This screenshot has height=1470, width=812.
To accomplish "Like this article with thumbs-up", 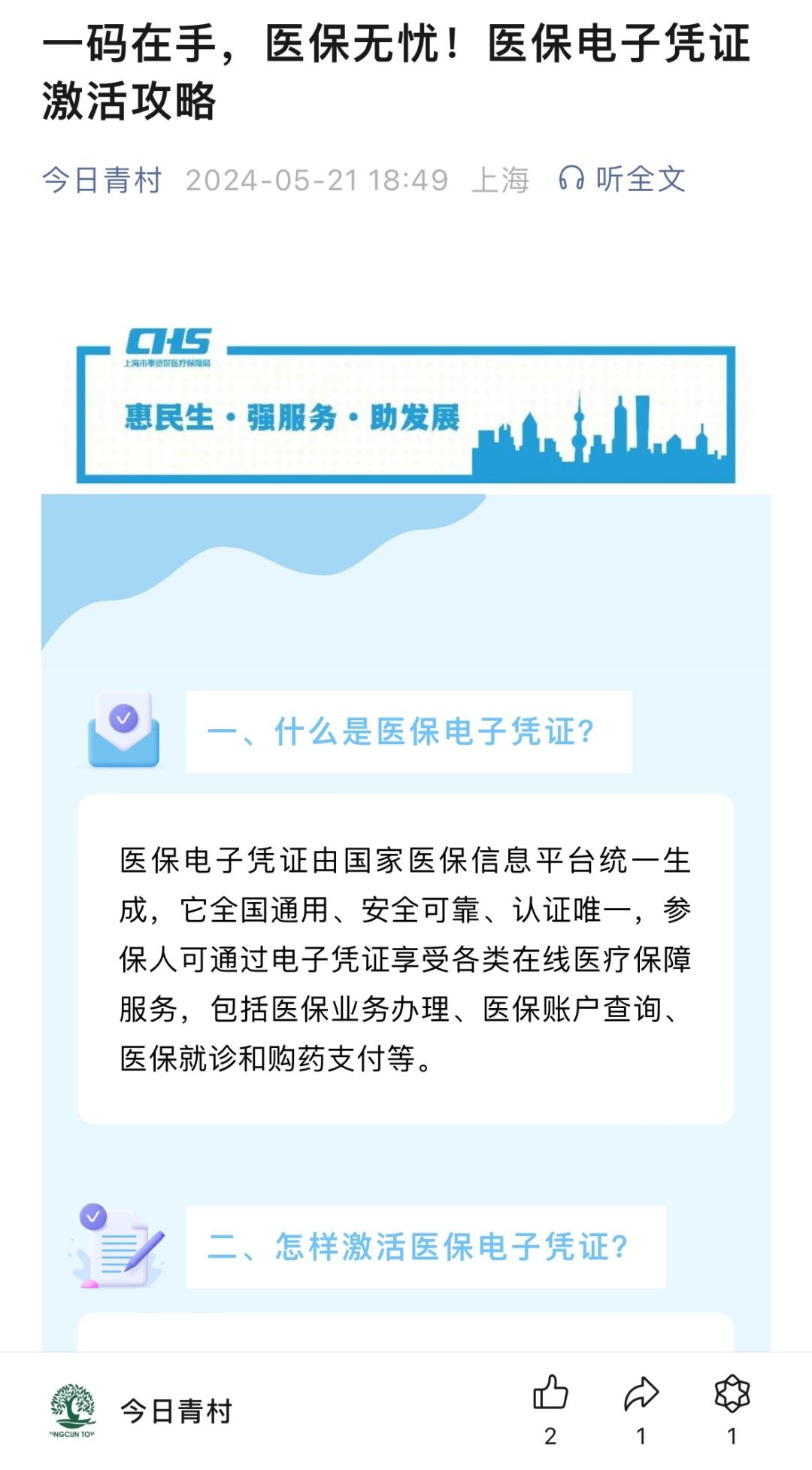I will point(550,1393).
